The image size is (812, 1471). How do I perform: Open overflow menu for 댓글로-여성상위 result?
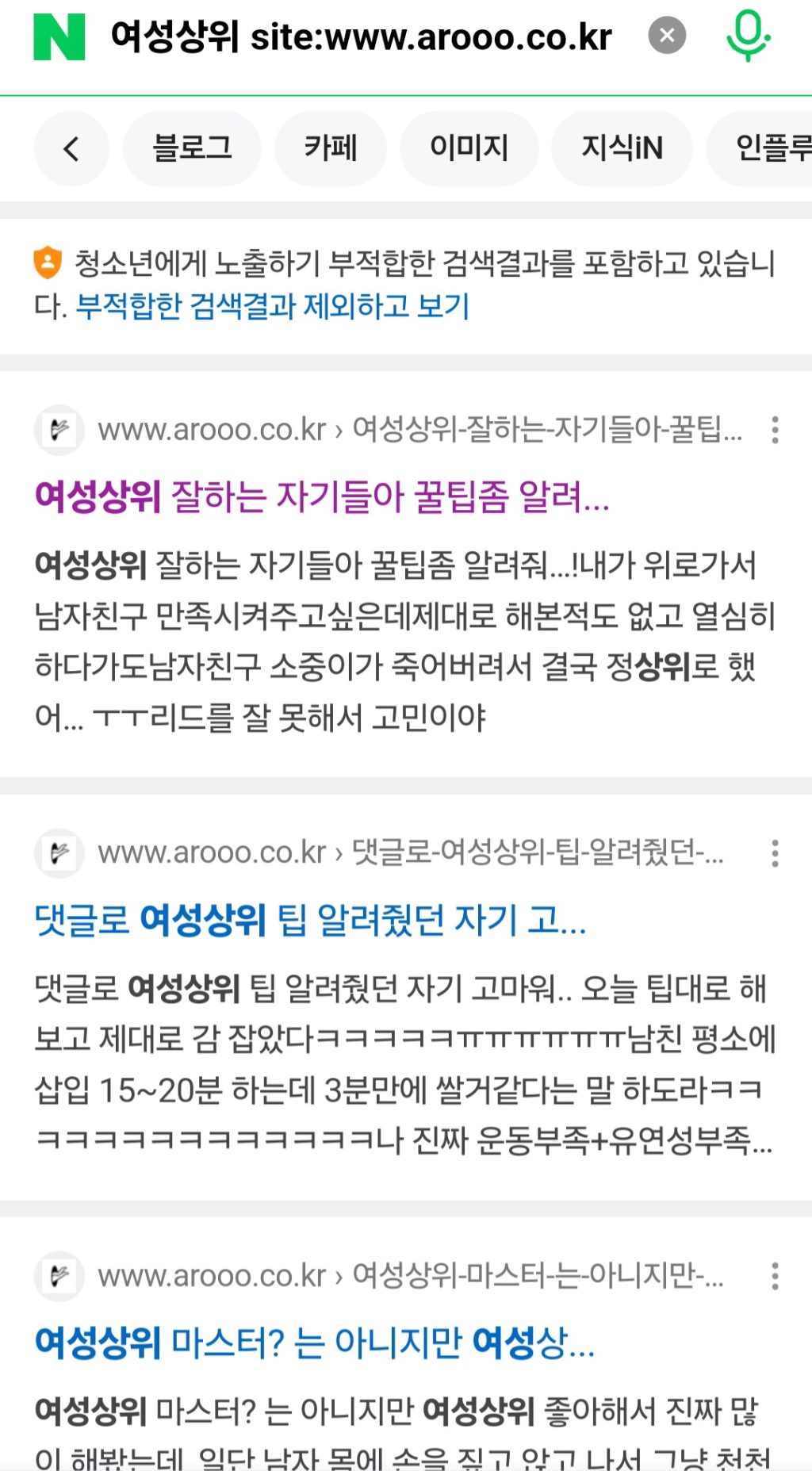(775, 853)
